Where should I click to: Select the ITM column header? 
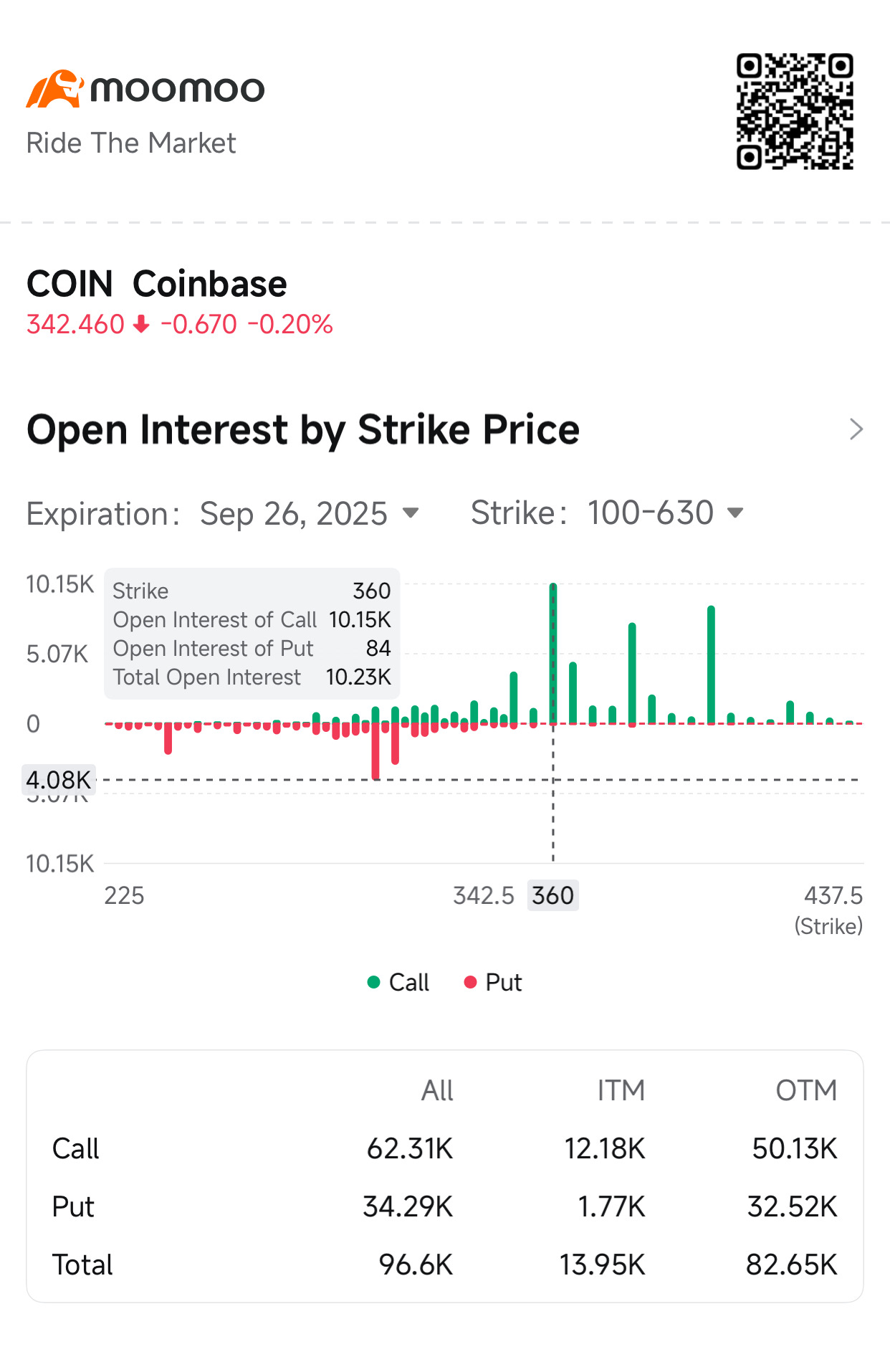(621, 1090)
